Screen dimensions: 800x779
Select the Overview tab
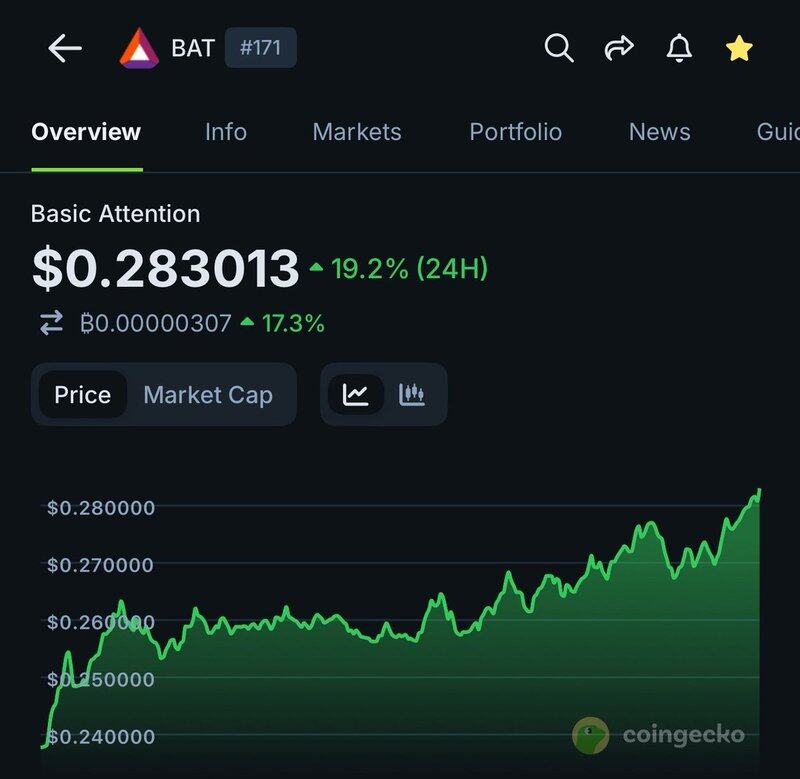86,132
